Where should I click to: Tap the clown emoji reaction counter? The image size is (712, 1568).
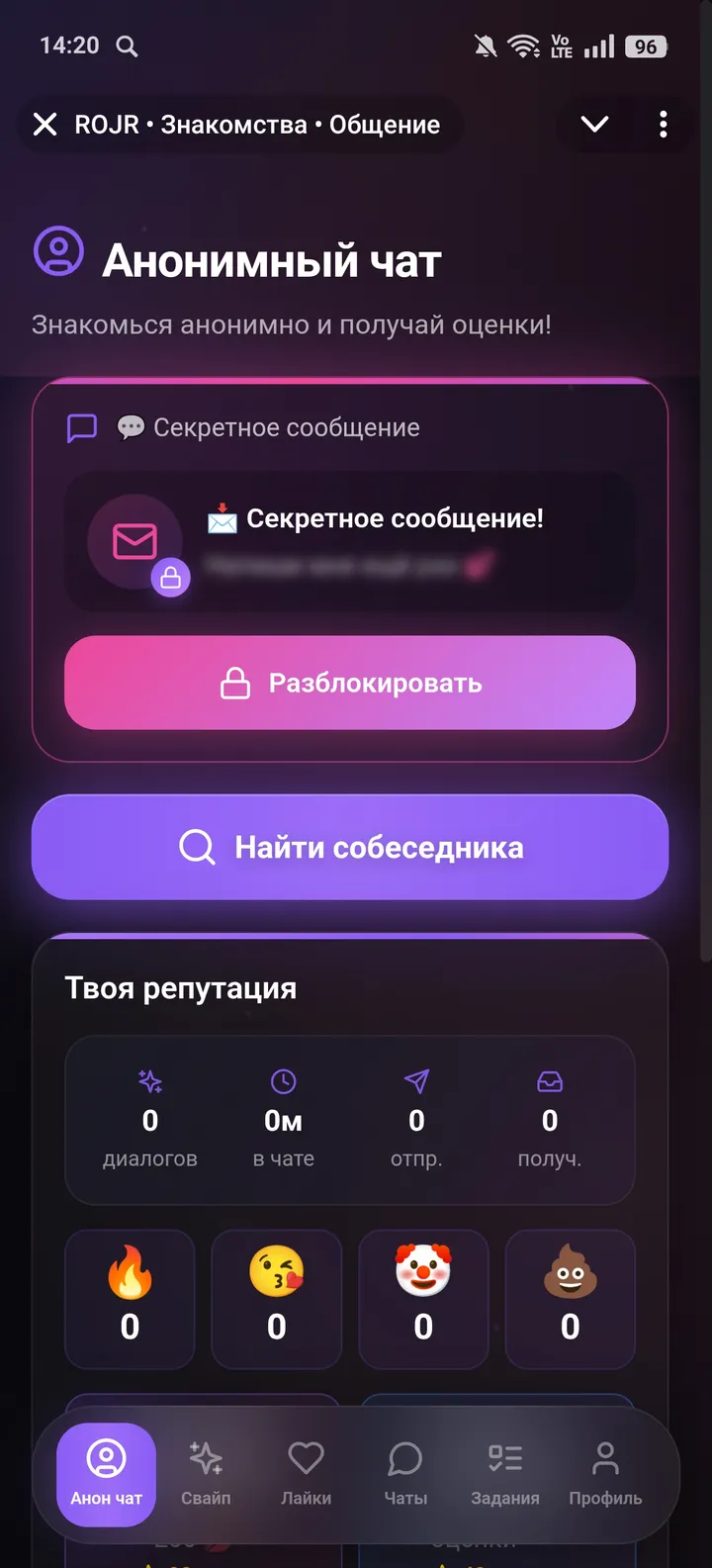(423, 1299)
